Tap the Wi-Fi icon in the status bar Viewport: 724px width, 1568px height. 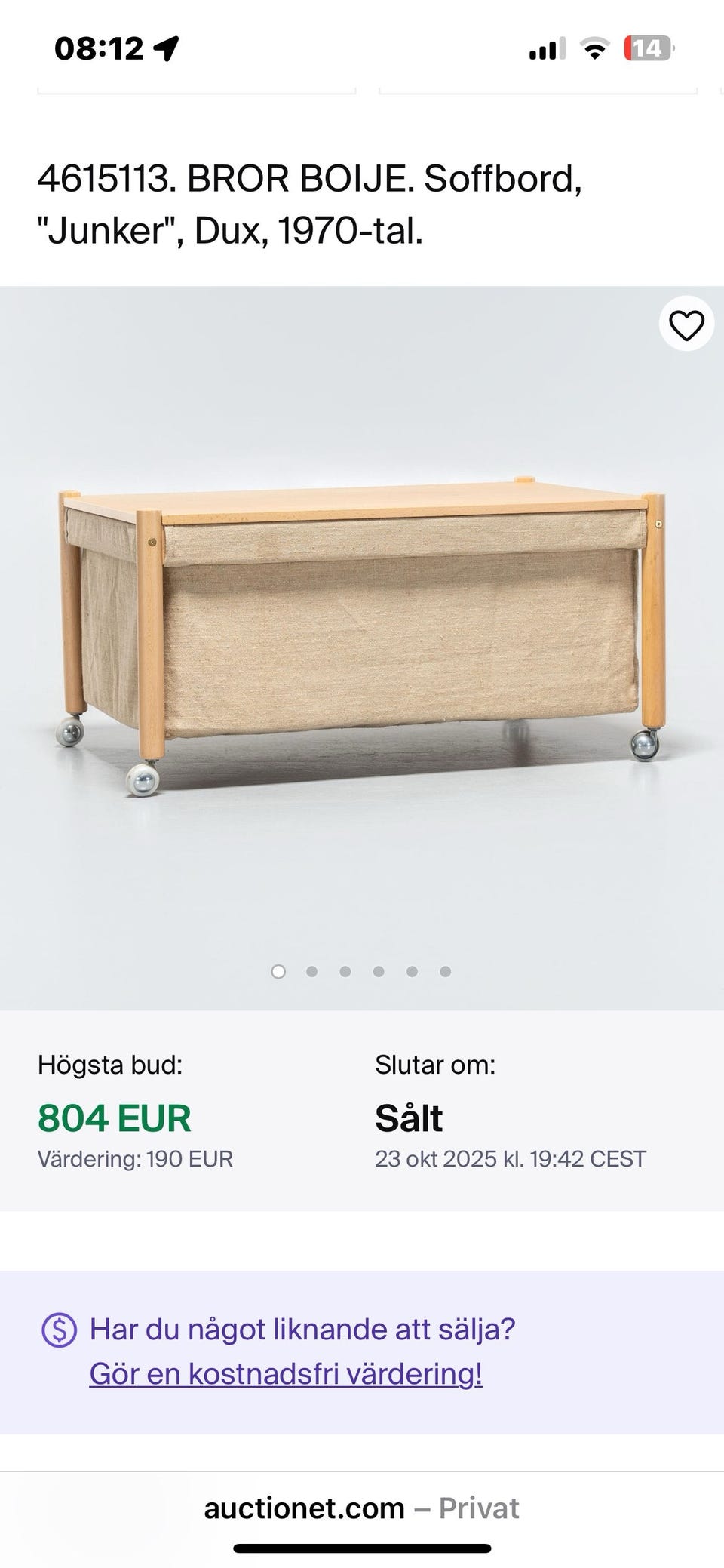[594, 48]
